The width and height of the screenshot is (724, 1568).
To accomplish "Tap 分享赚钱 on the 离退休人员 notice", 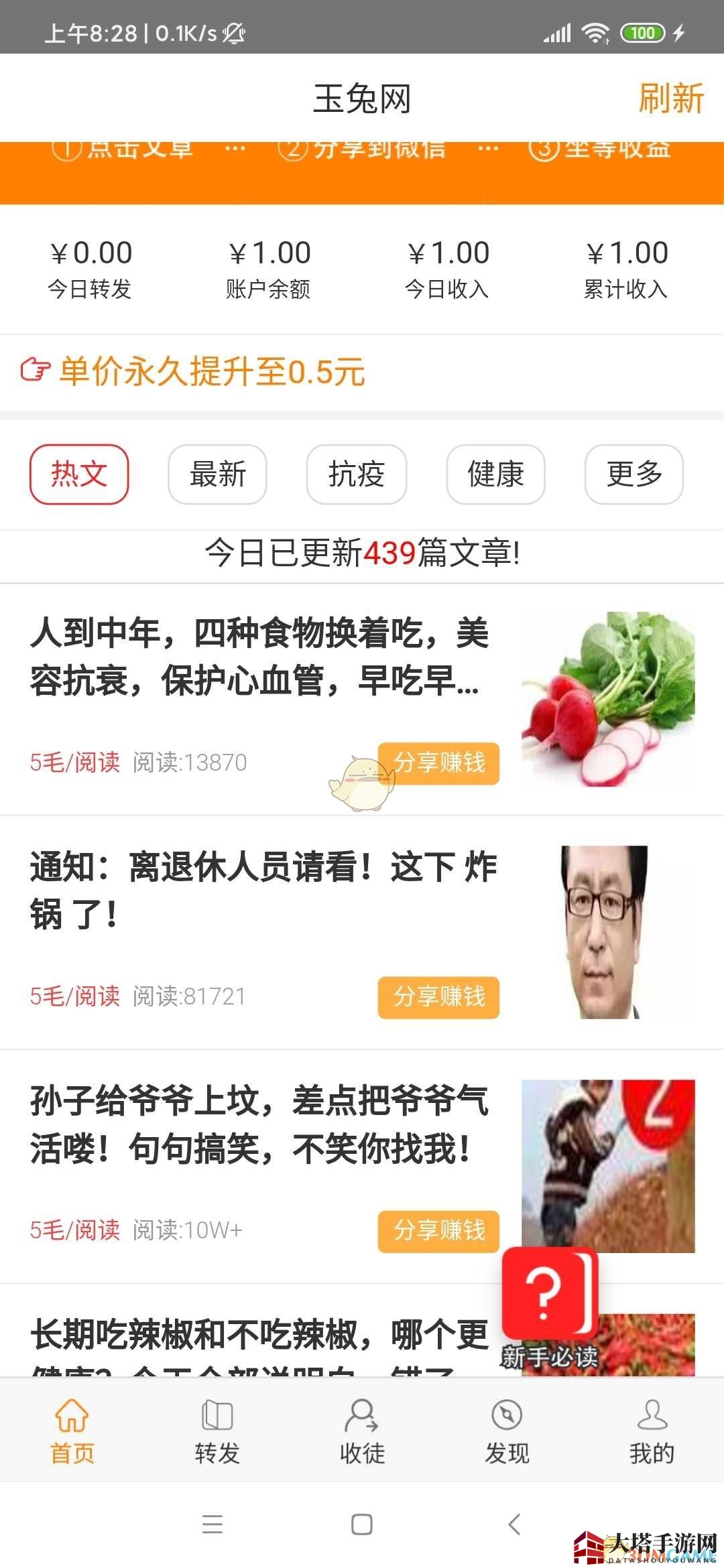I will (x=438, y=998).
